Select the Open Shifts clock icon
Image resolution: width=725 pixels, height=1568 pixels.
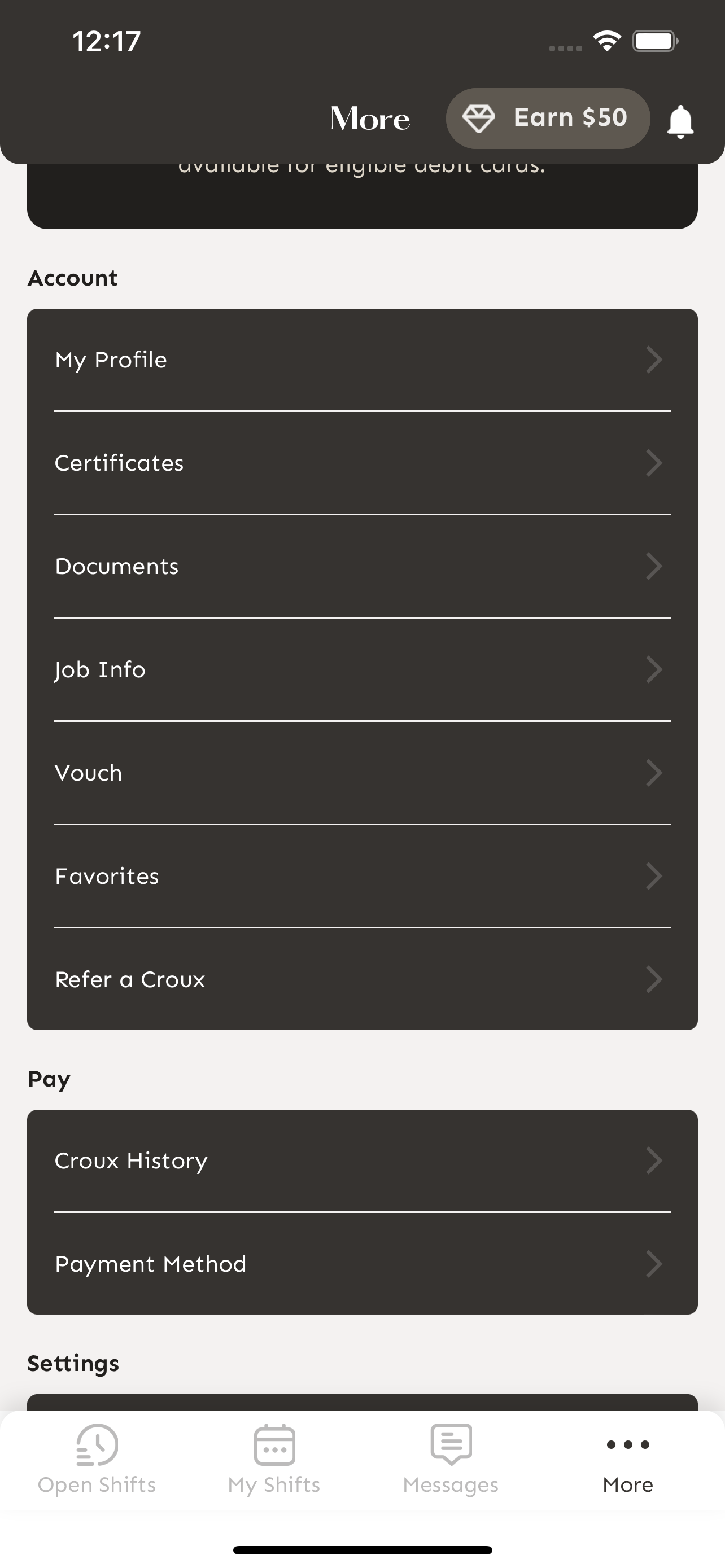point(97,1445)
